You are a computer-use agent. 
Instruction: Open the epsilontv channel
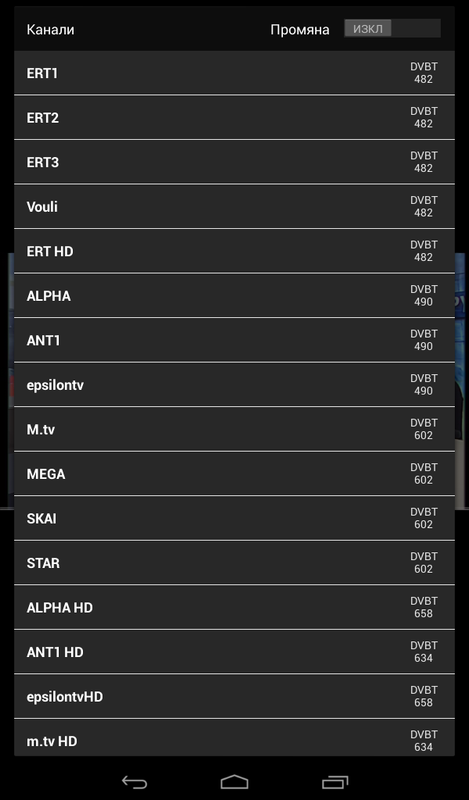pyautogui.click(x=234, y=385)
